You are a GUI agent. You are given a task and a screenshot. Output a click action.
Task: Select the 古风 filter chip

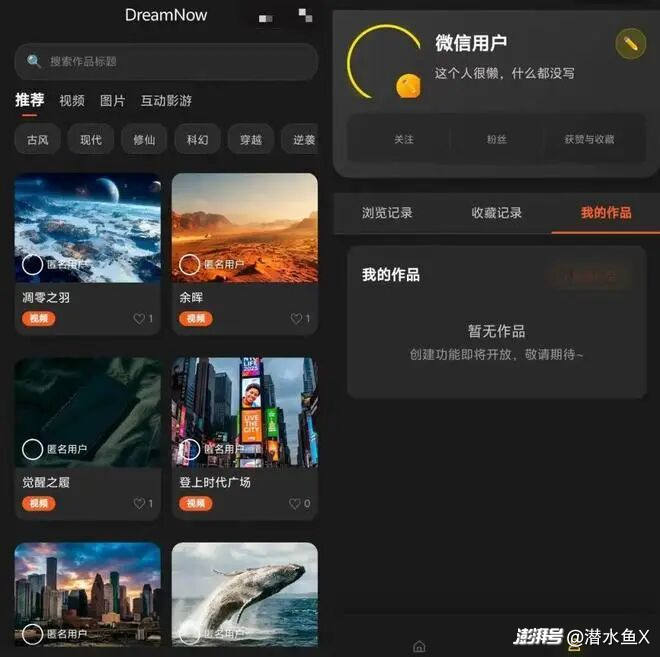click(37, 139)
